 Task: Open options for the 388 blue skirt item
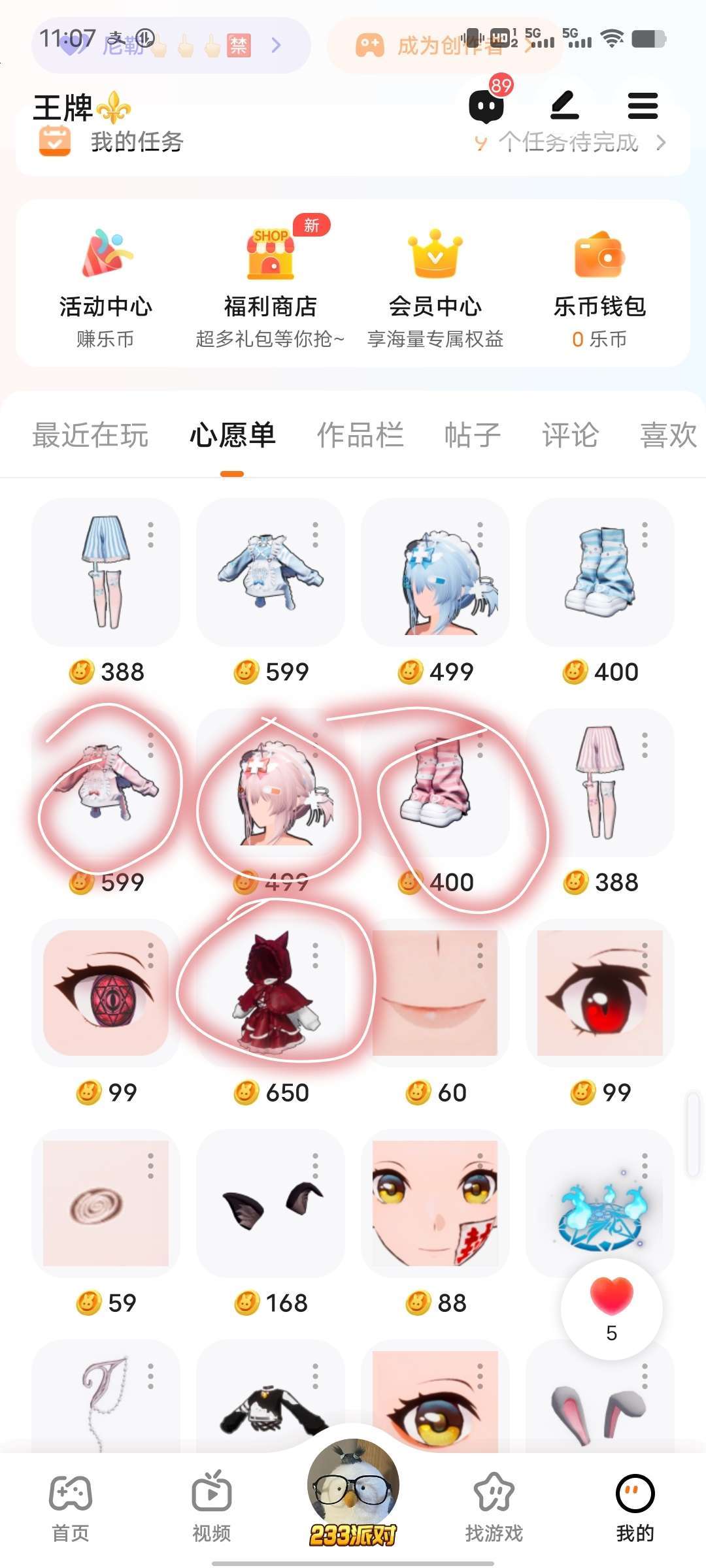(x=151, y=535)
